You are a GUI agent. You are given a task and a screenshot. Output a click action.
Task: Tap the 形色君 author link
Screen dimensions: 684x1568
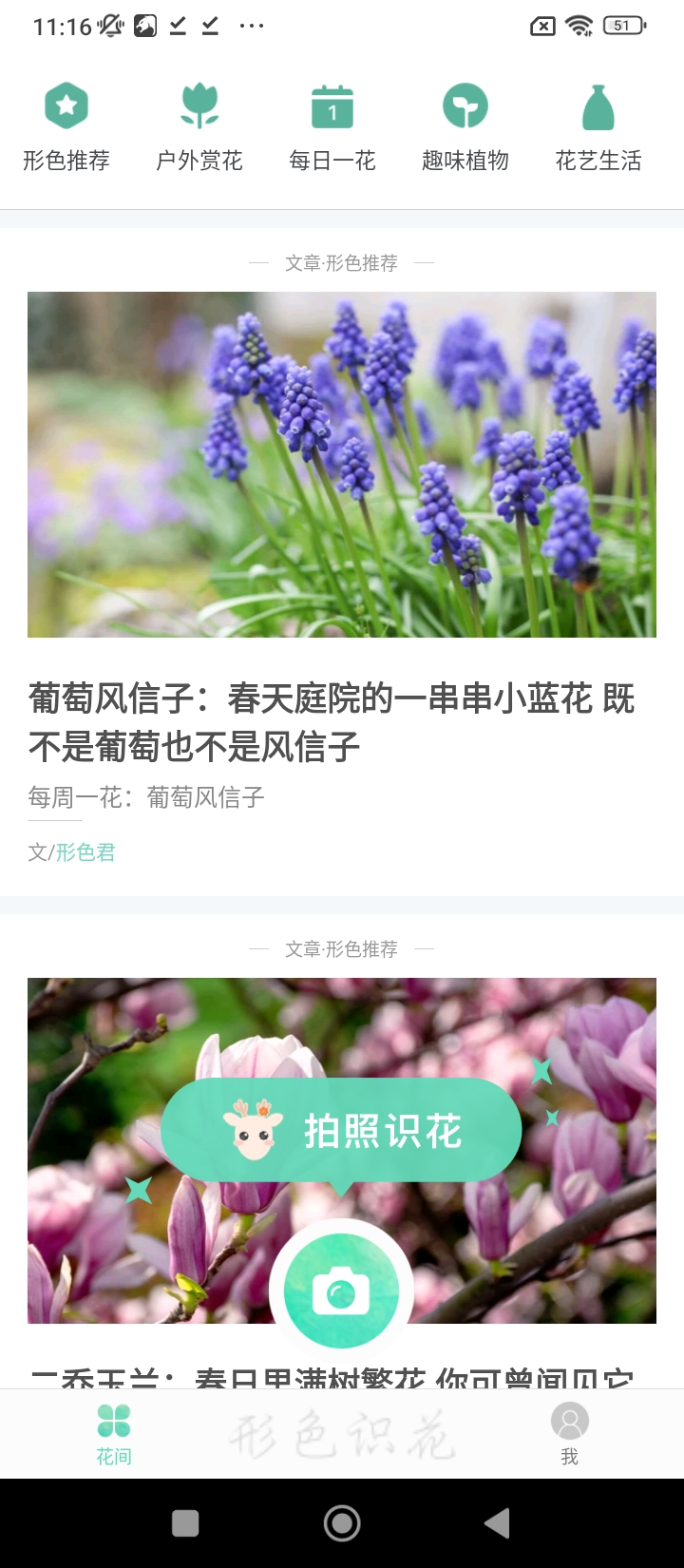pos(85,852)
